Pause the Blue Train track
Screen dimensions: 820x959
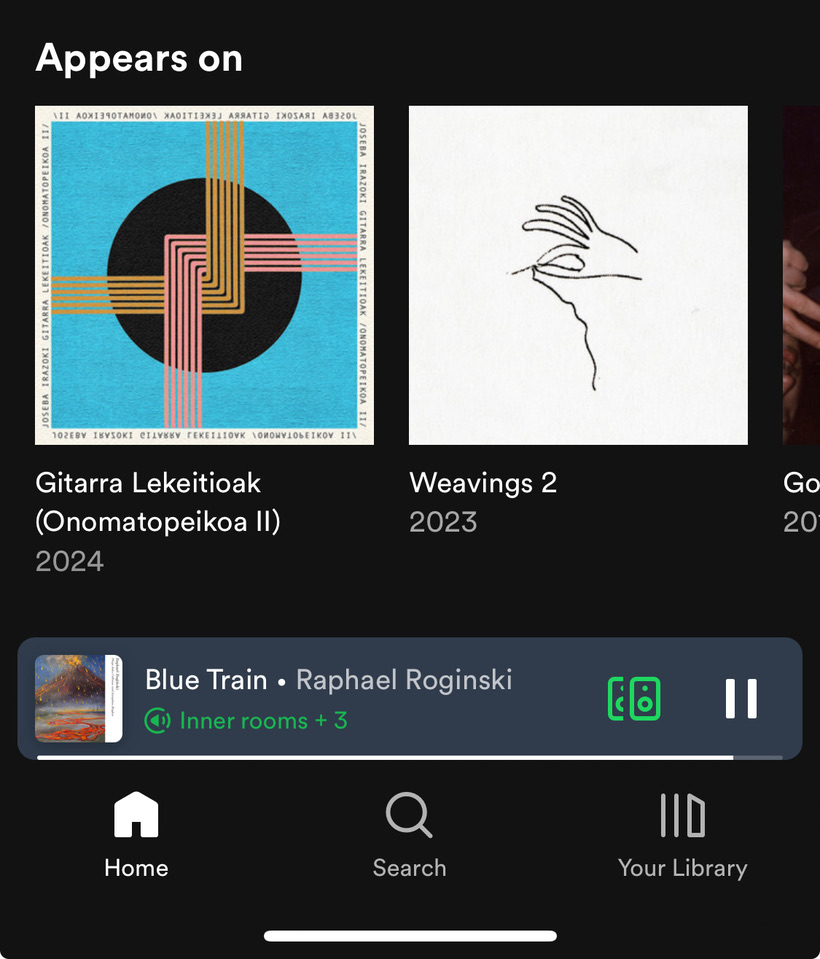[741, 699]
